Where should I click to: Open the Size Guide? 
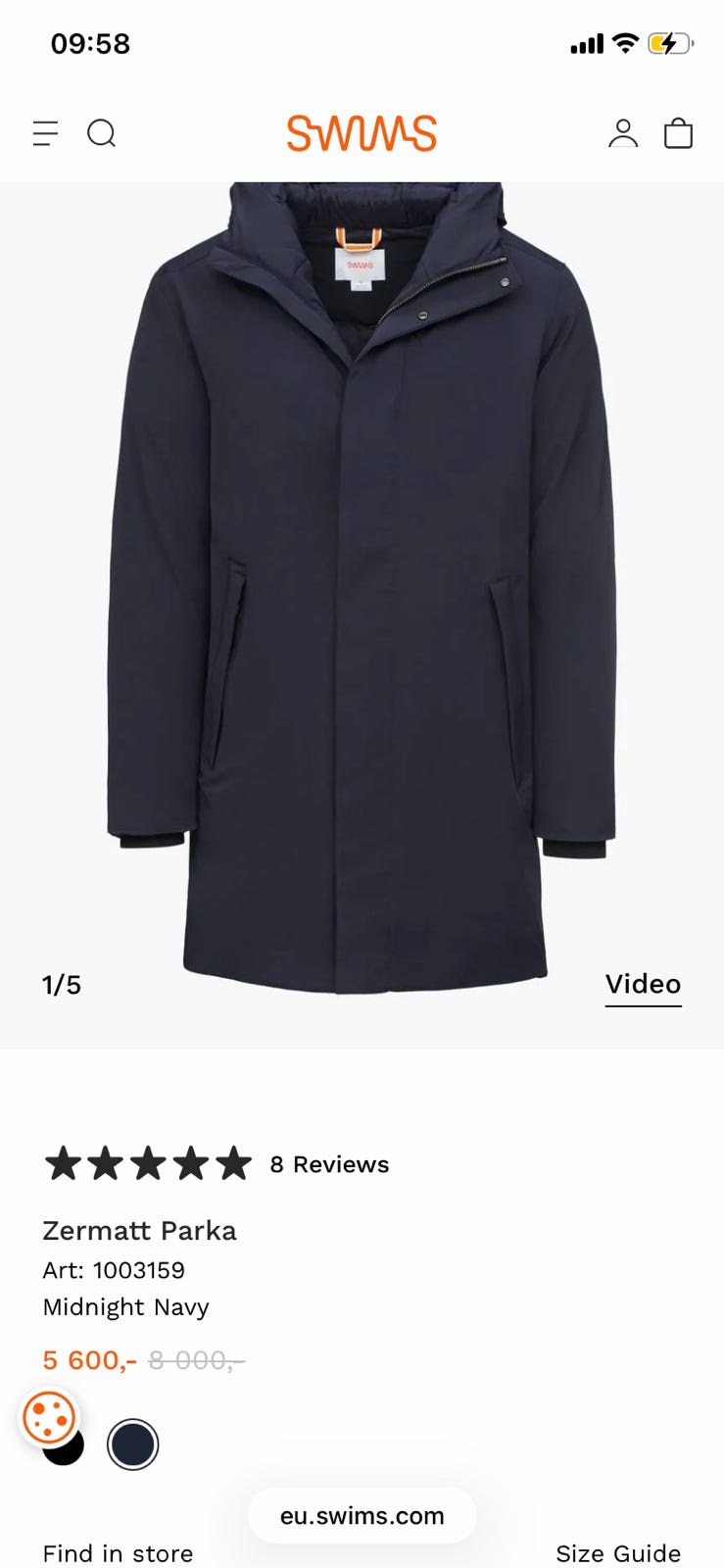(617, 1553)
